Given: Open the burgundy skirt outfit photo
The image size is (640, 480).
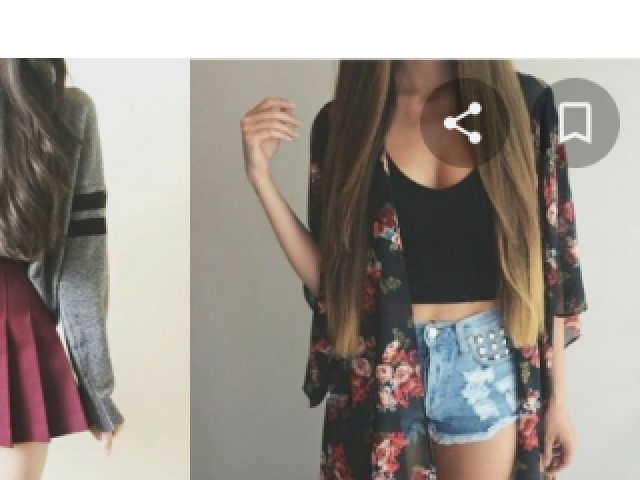Looking at the screenshot, I should pyautogui.click(x=90, y=270).
